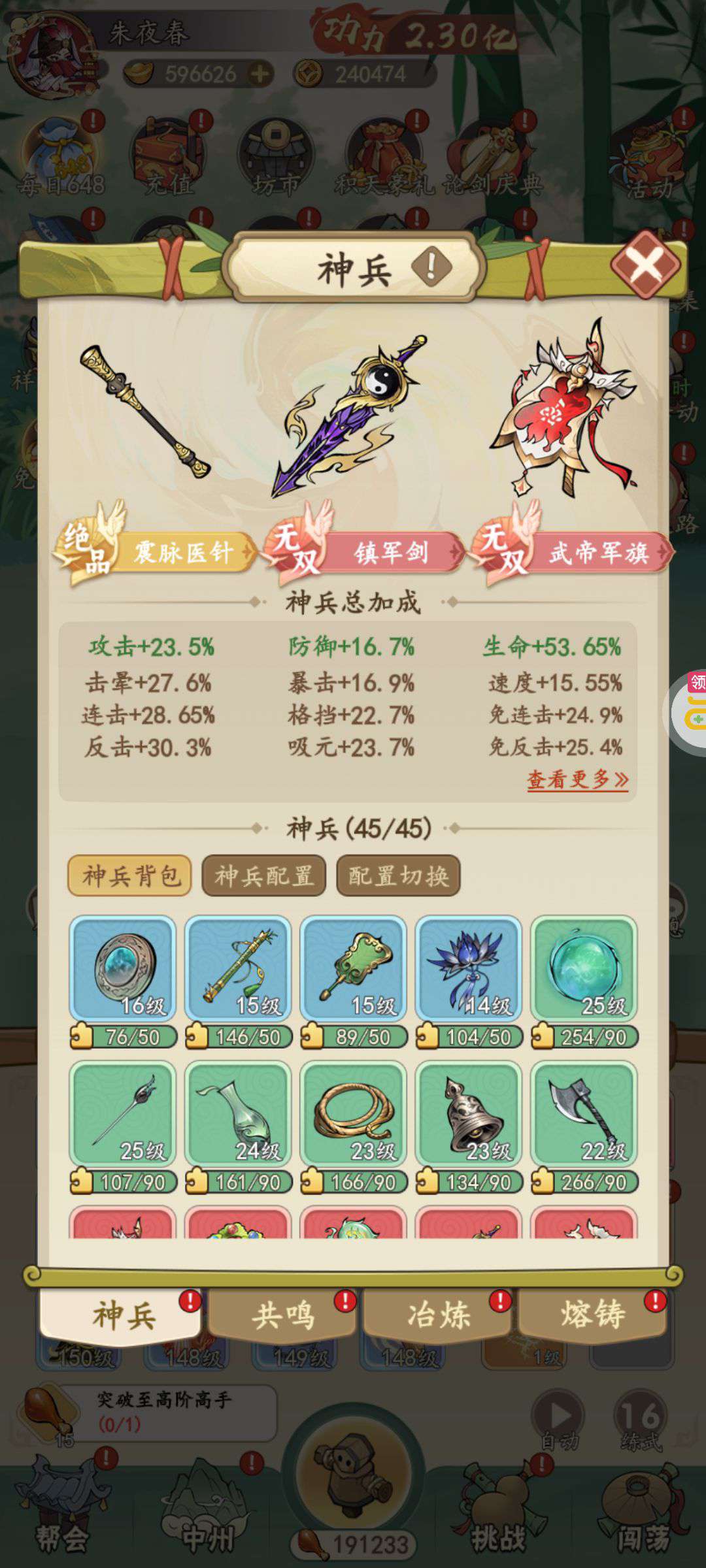Open the 22级 axe weapon with 266/90
Screen dimensions: 706x1568
(x=584, y=1126)
